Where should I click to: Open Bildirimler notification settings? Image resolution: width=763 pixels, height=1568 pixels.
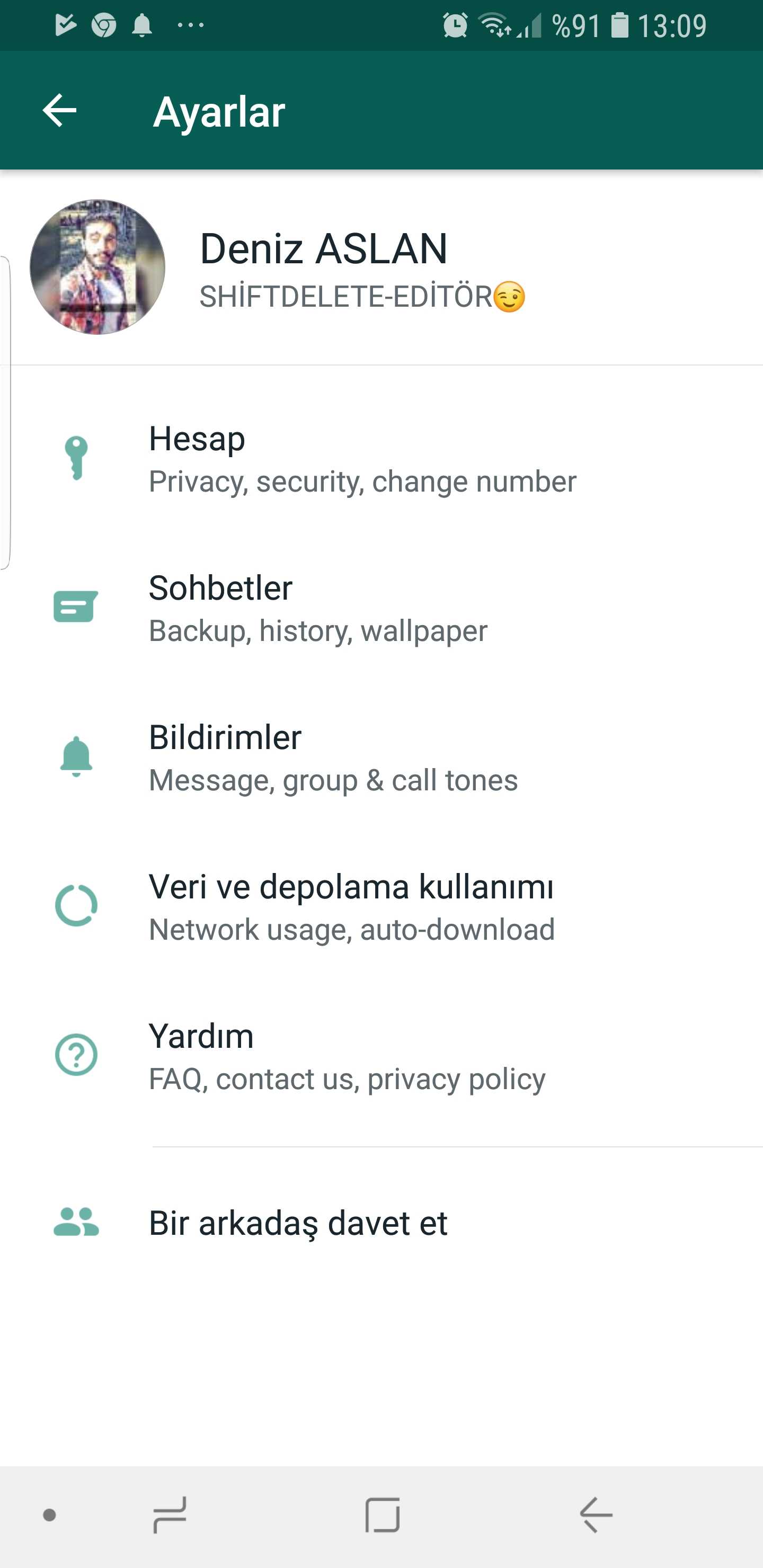pos(381,758)
